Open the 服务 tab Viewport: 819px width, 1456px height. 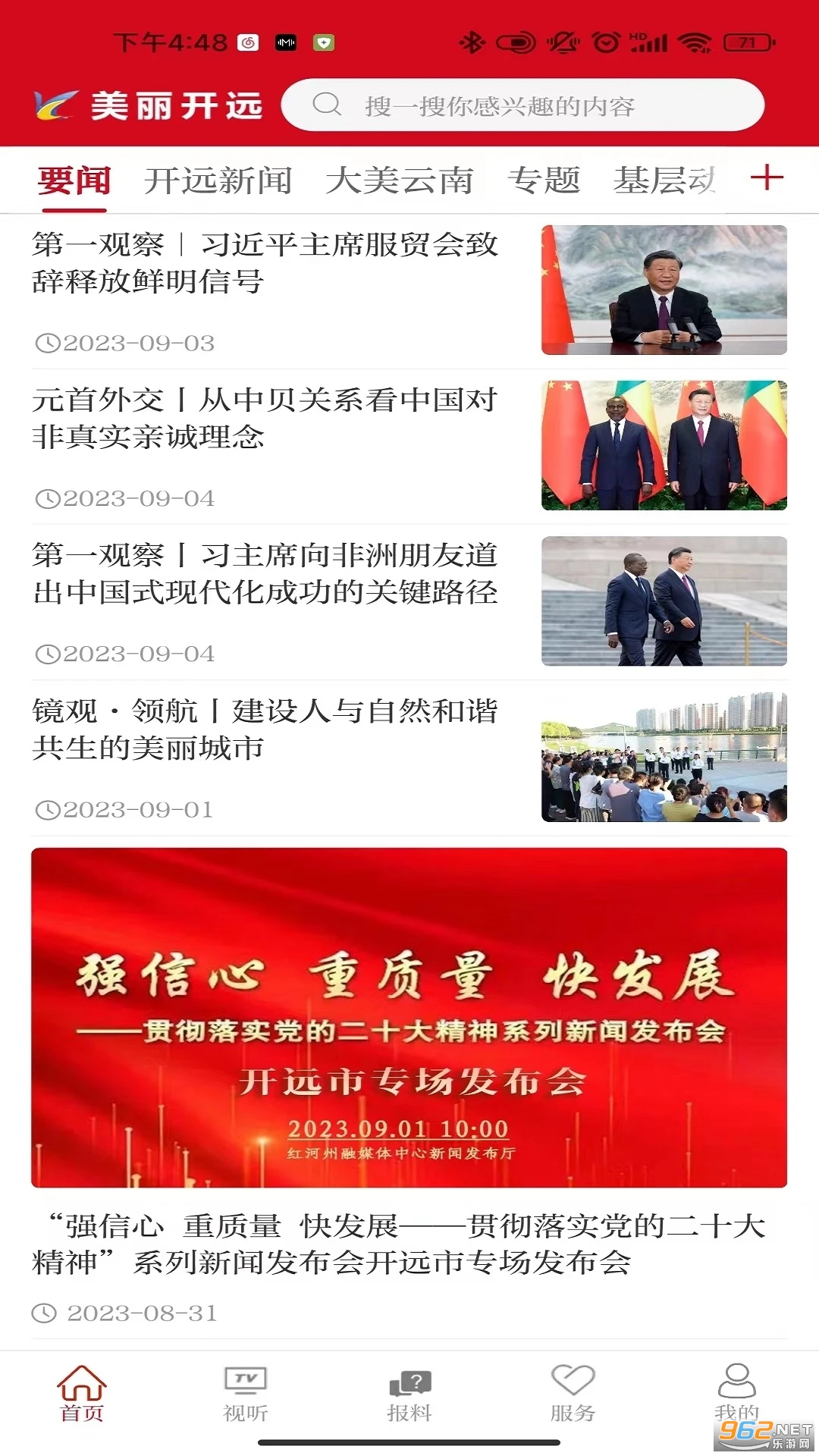click(573, 1393)
